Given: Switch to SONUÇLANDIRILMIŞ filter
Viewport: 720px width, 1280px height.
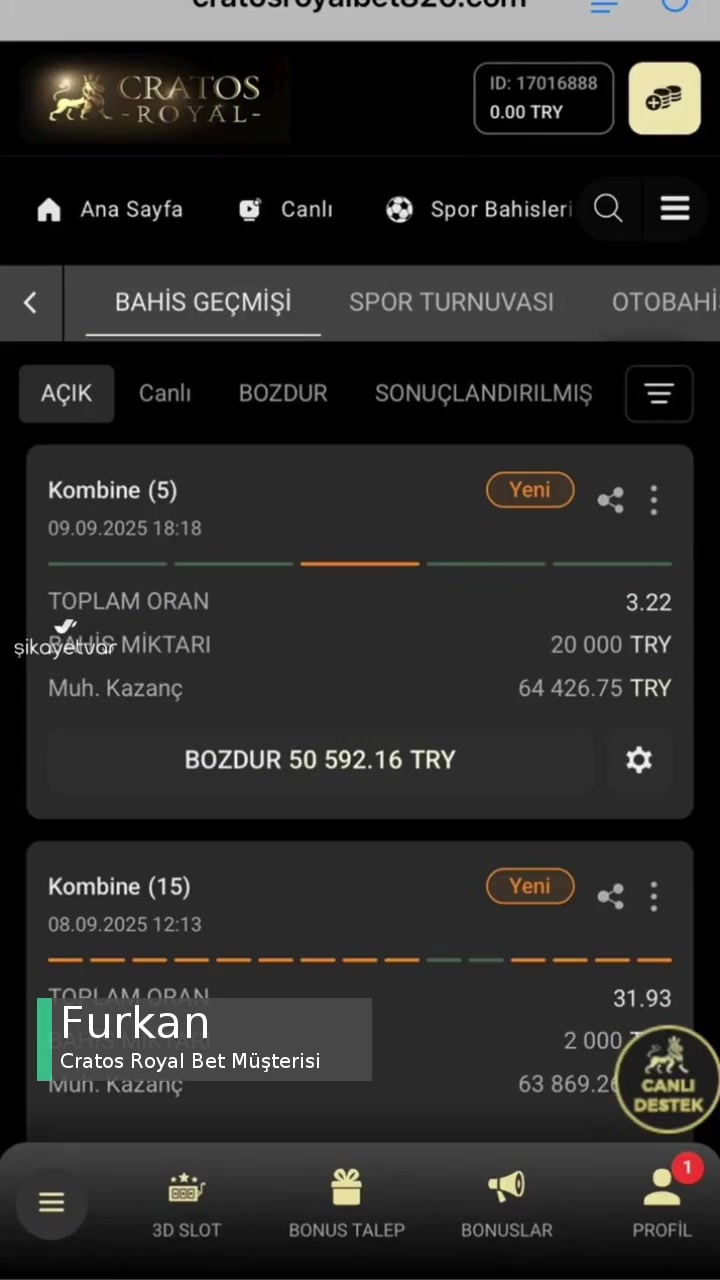Looking at the screenshot, I should click(483, 393).
